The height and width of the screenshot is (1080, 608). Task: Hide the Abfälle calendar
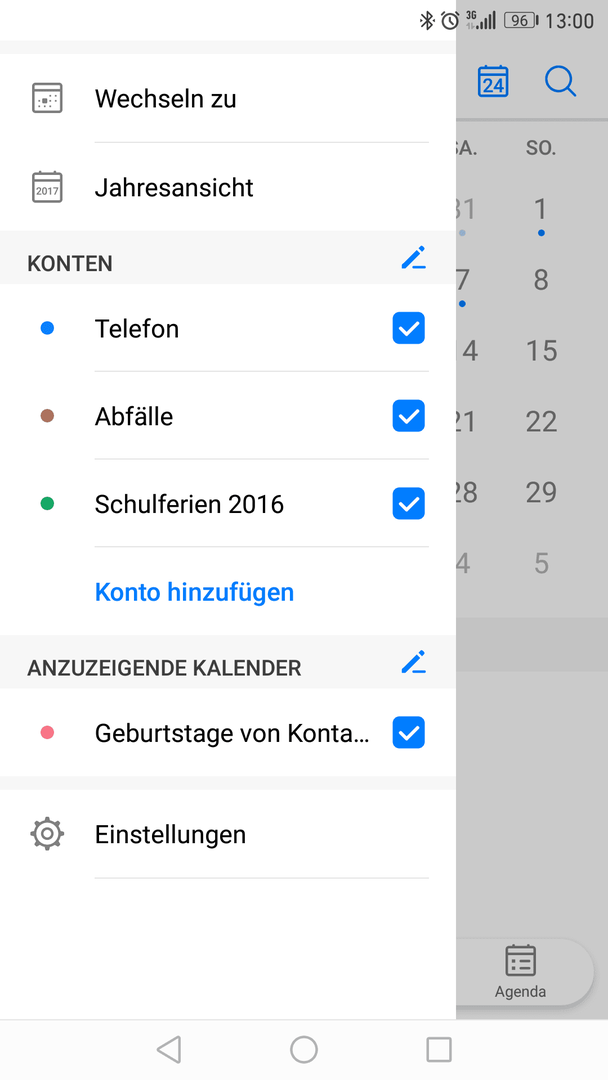408,416
